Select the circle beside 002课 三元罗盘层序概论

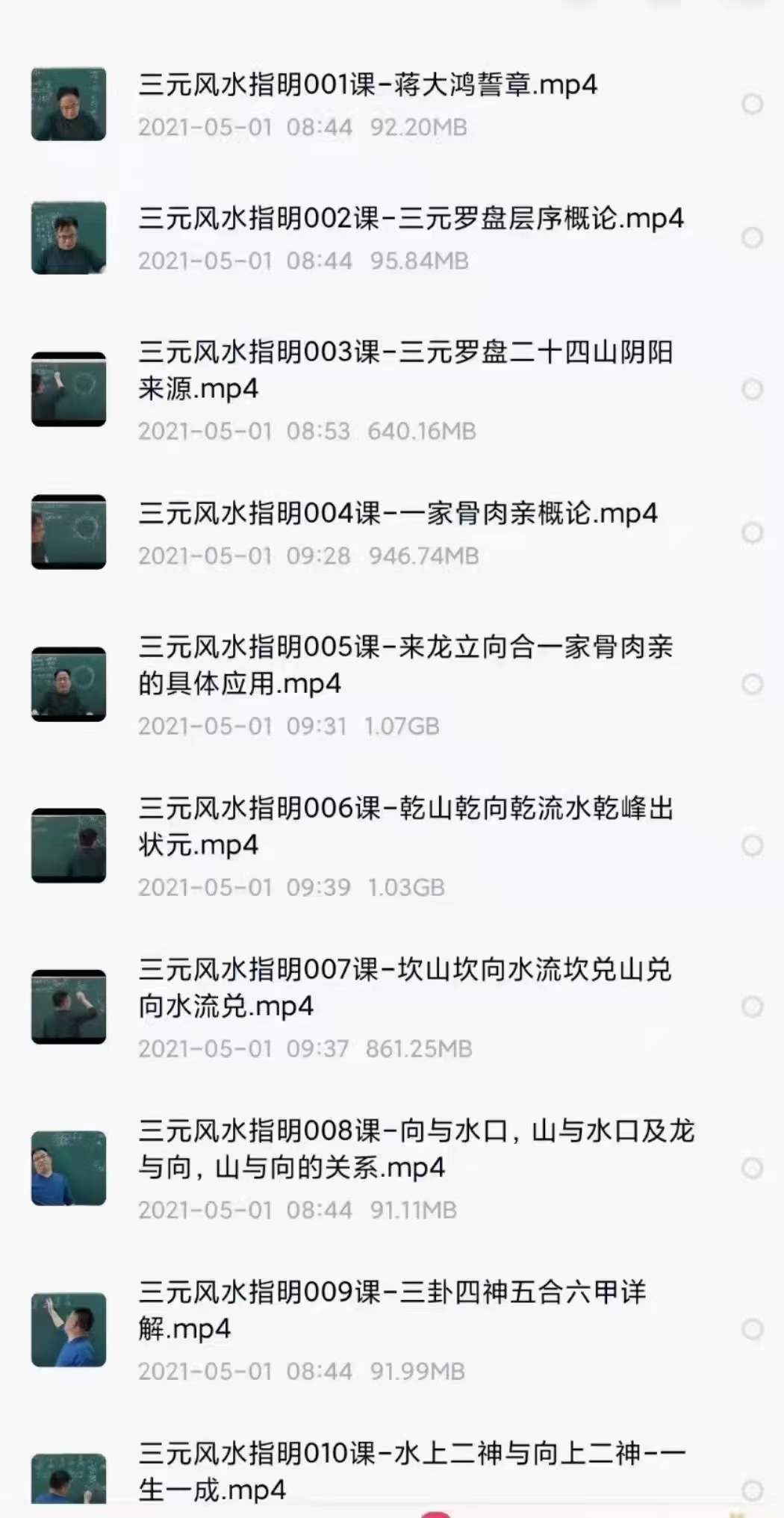tap(752, 238)
